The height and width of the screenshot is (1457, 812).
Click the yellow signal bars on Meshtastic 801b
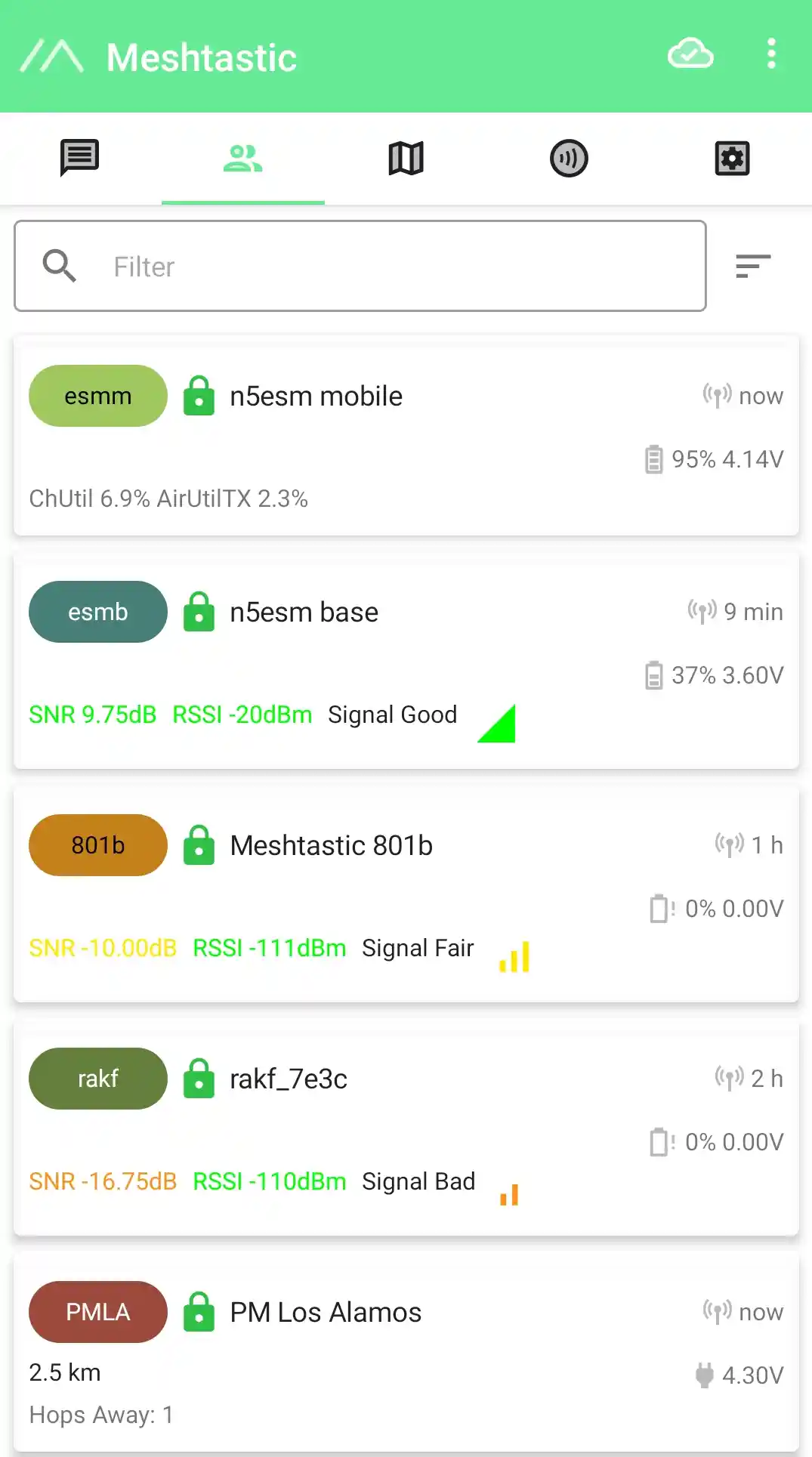pyautogui.click(x=514, y=956)
